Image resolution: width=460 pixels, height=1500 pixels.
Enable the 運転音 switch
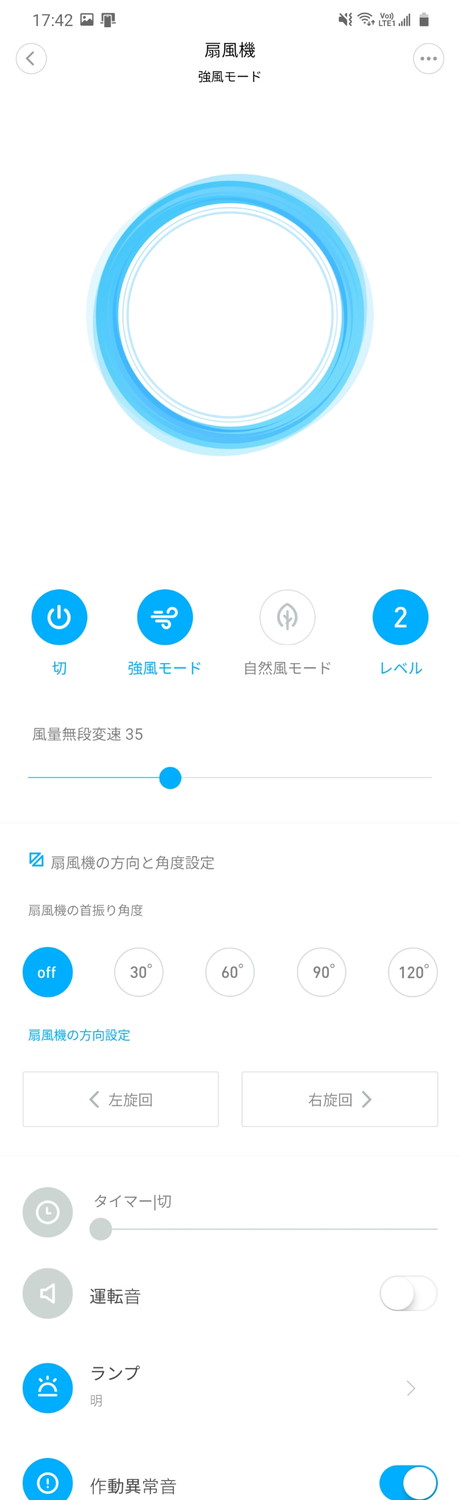click(409, 1294)
